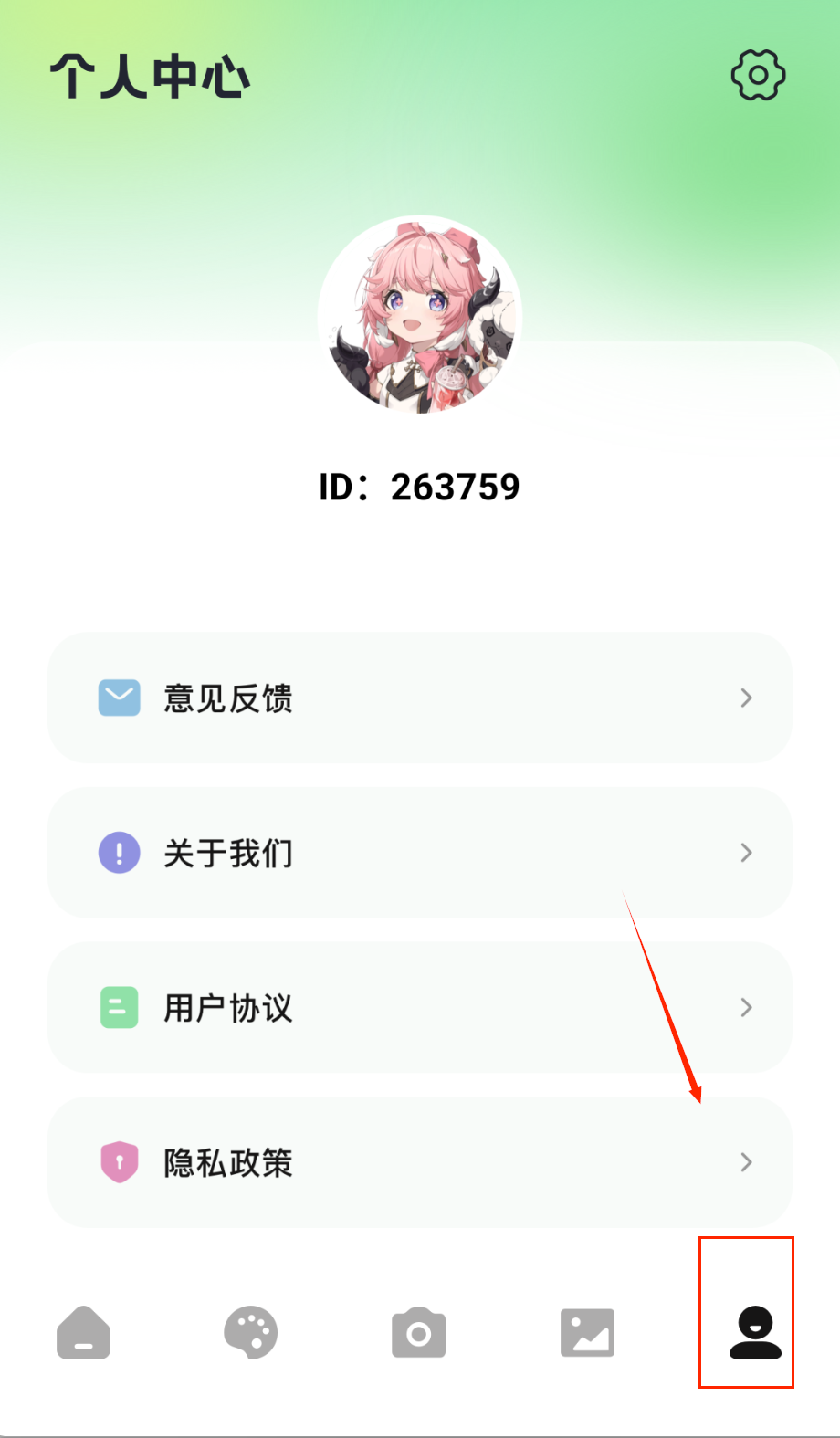Switch to the home tab
The image size is (840, 1438).
pyautogui.click(x=83, y=1333)
